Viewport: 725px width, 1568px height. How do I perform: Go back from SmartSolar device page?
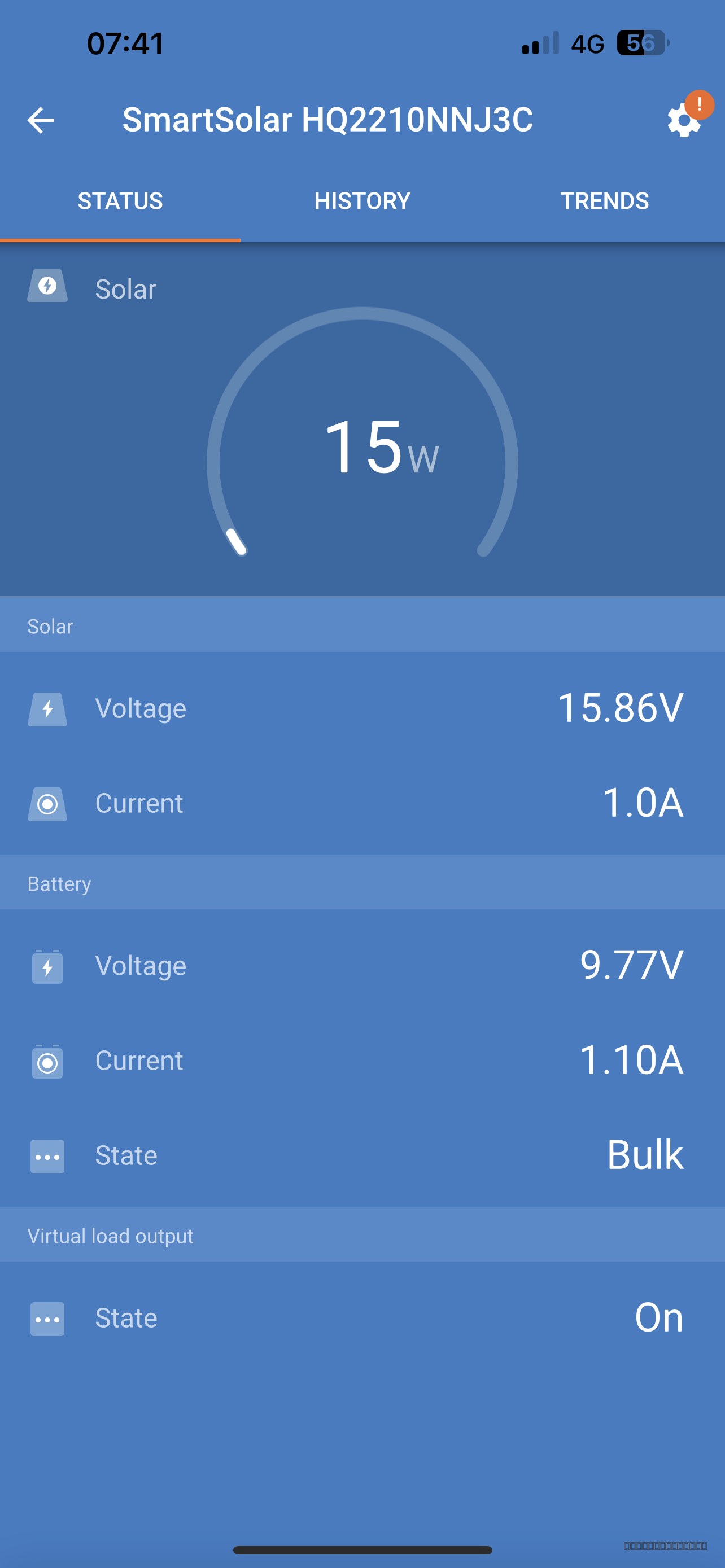click(x=41, y=120)
